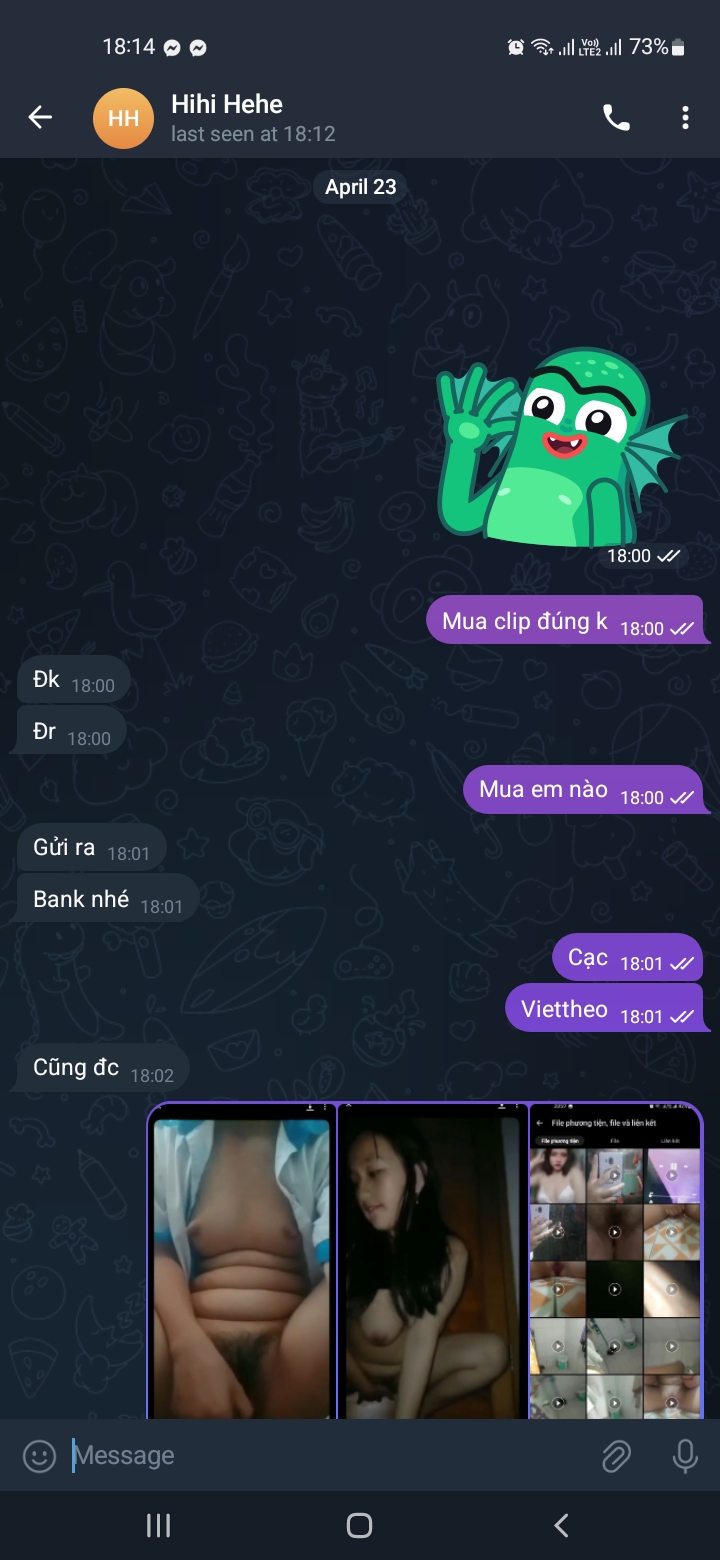The height and width of the screenshot is (1560, 720).
Task: Tap the microphone voice message icon
Action: pos(685,1456)
